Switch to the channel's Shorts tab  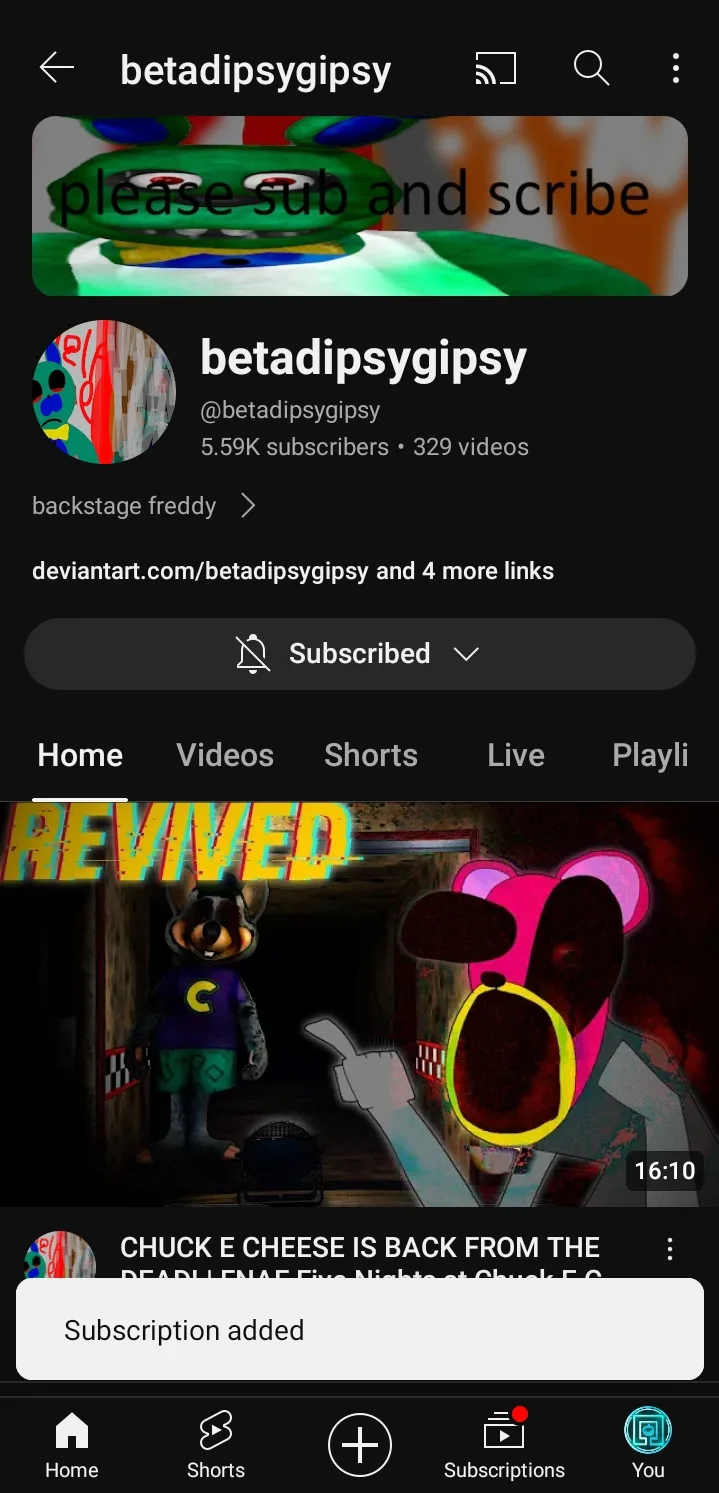coord(370,755)
